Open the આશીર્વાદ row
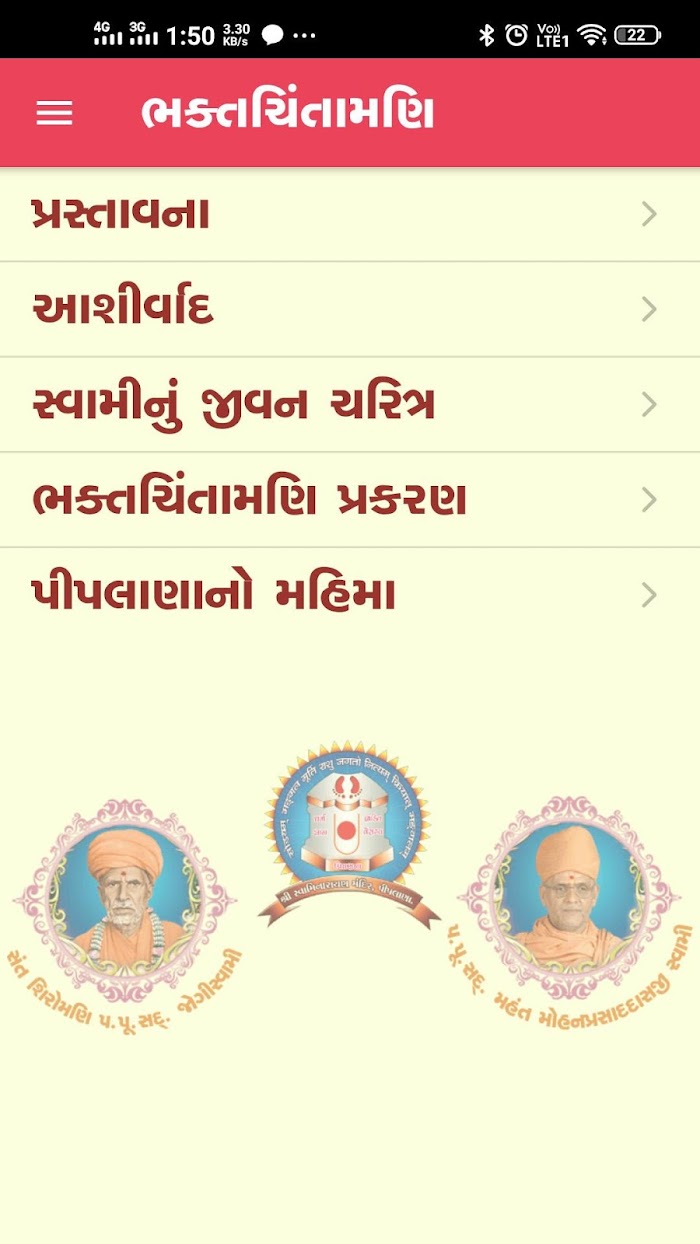This screenshot has width=700, height=1244. 350,309
